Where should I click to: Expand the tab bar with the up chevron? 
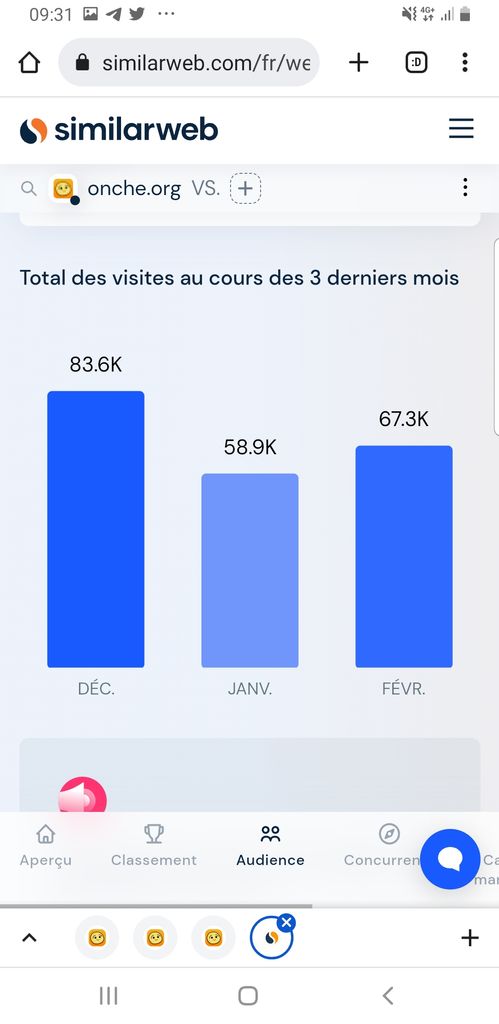[29, 938]
